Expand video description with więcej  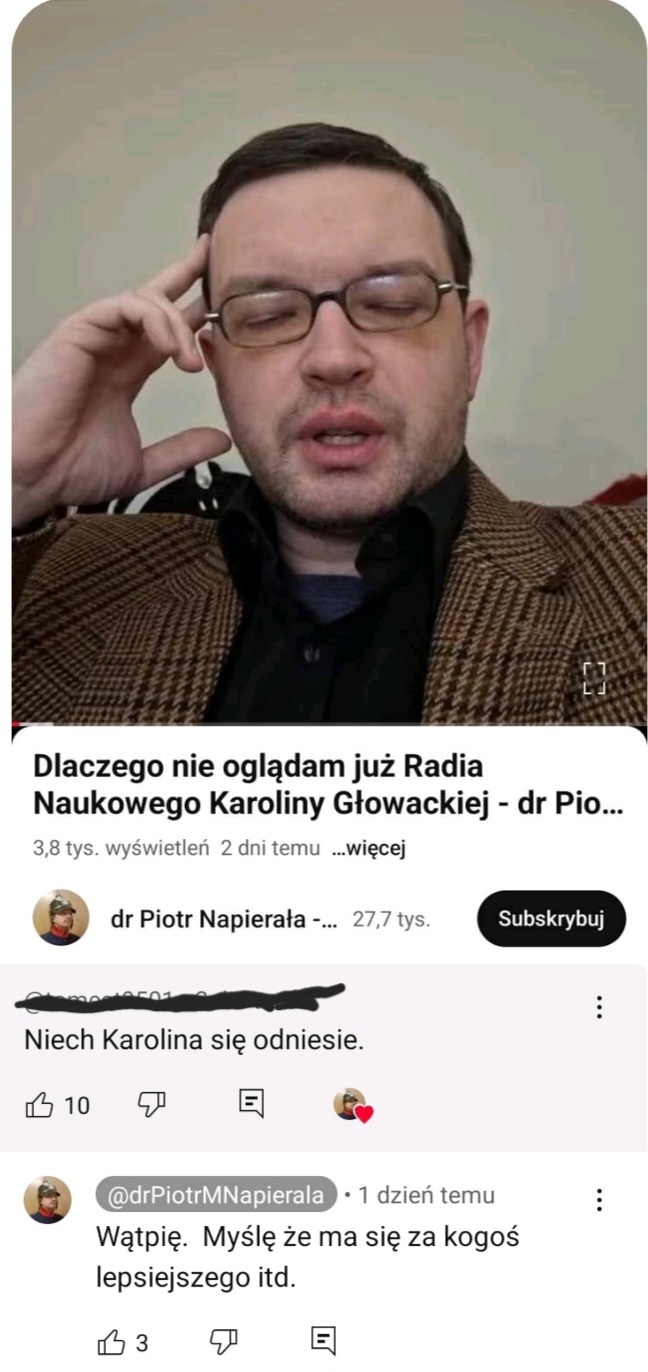coord(366,849)
